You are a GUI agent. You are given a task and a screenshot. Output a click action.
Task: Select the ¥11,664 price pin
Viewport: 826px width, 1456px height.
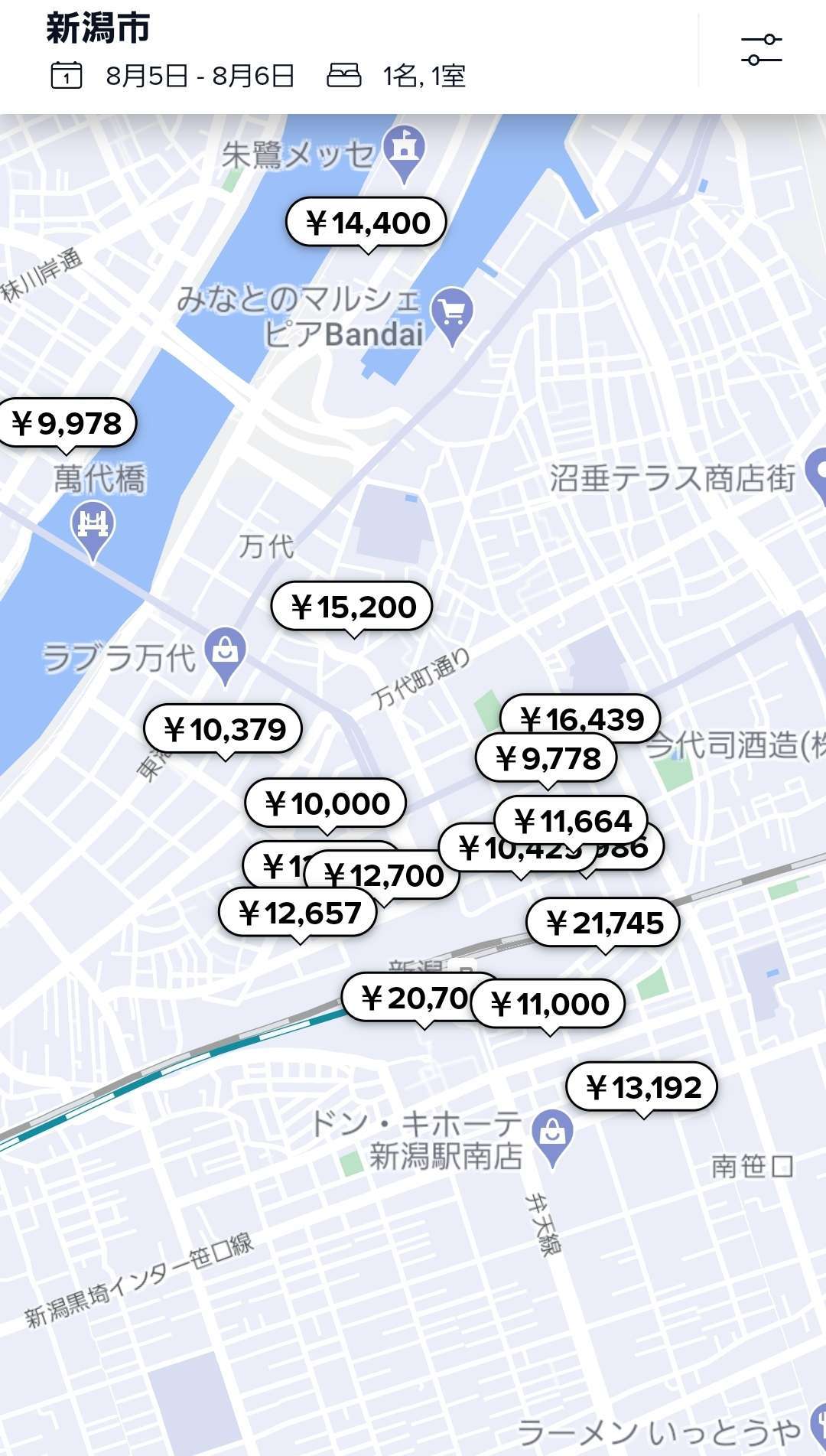coord(571,821)
